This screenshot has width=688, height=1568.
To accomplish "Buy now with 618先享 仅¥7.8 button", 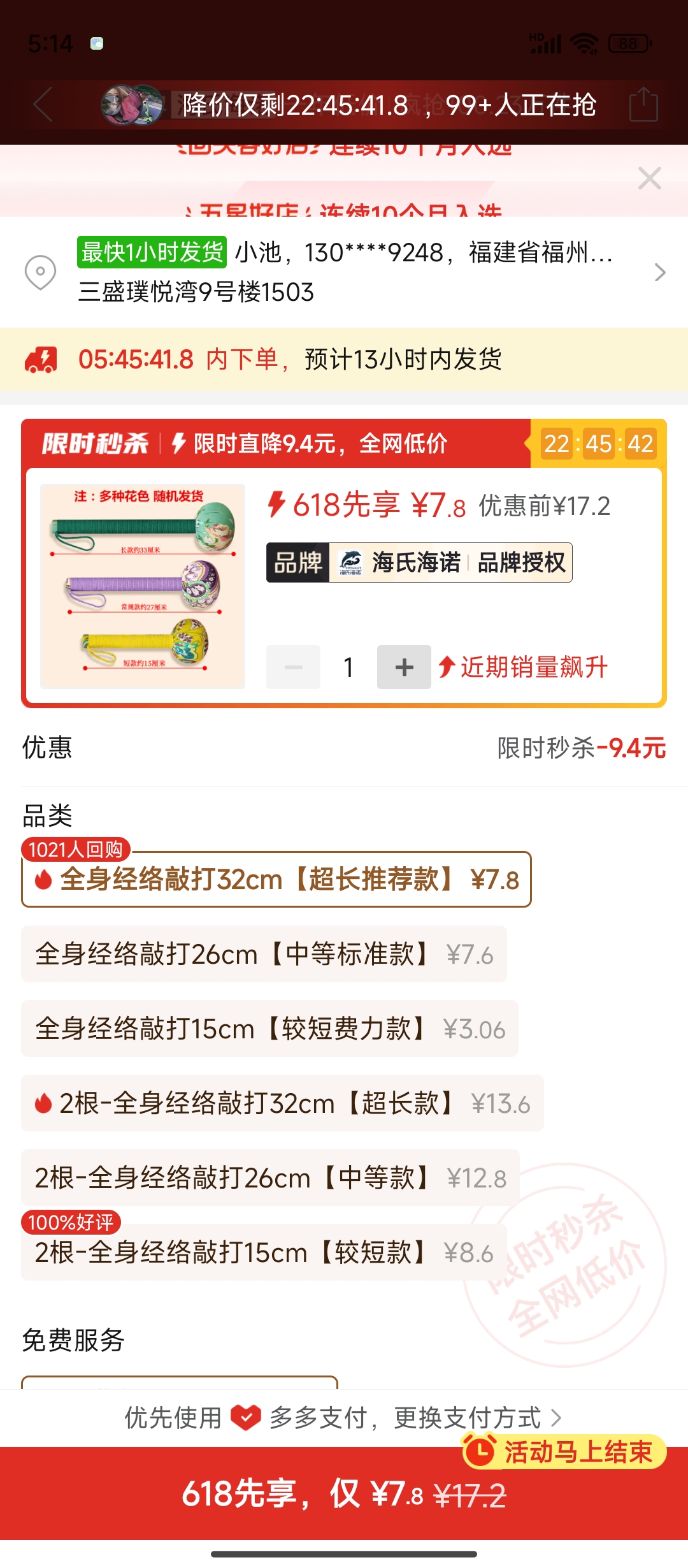I will (344, 1494).
